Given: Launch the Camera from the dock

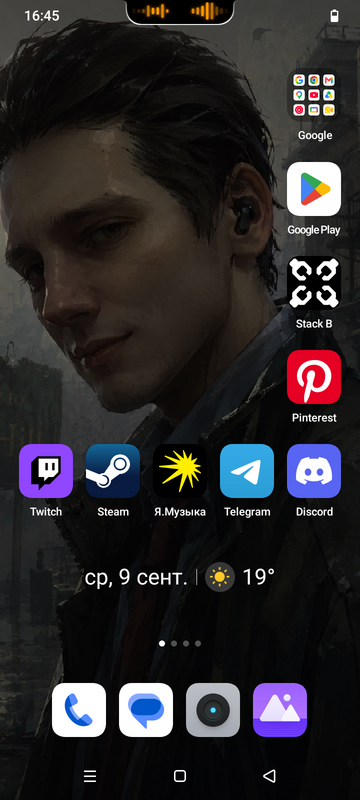Looking at the screenshot, I should (213, 710).
